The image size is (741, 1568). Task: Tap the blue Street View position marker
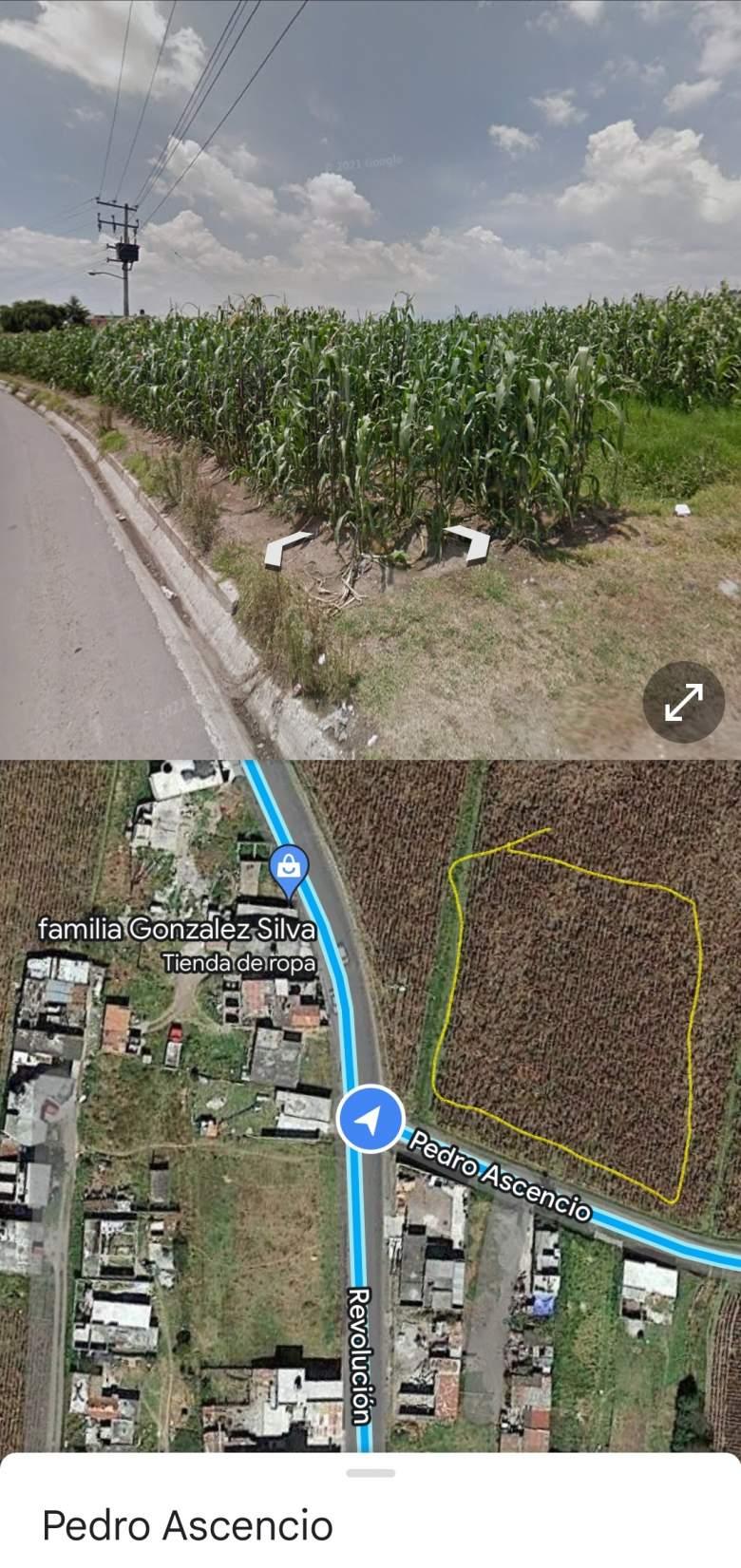click(370, 1119)
